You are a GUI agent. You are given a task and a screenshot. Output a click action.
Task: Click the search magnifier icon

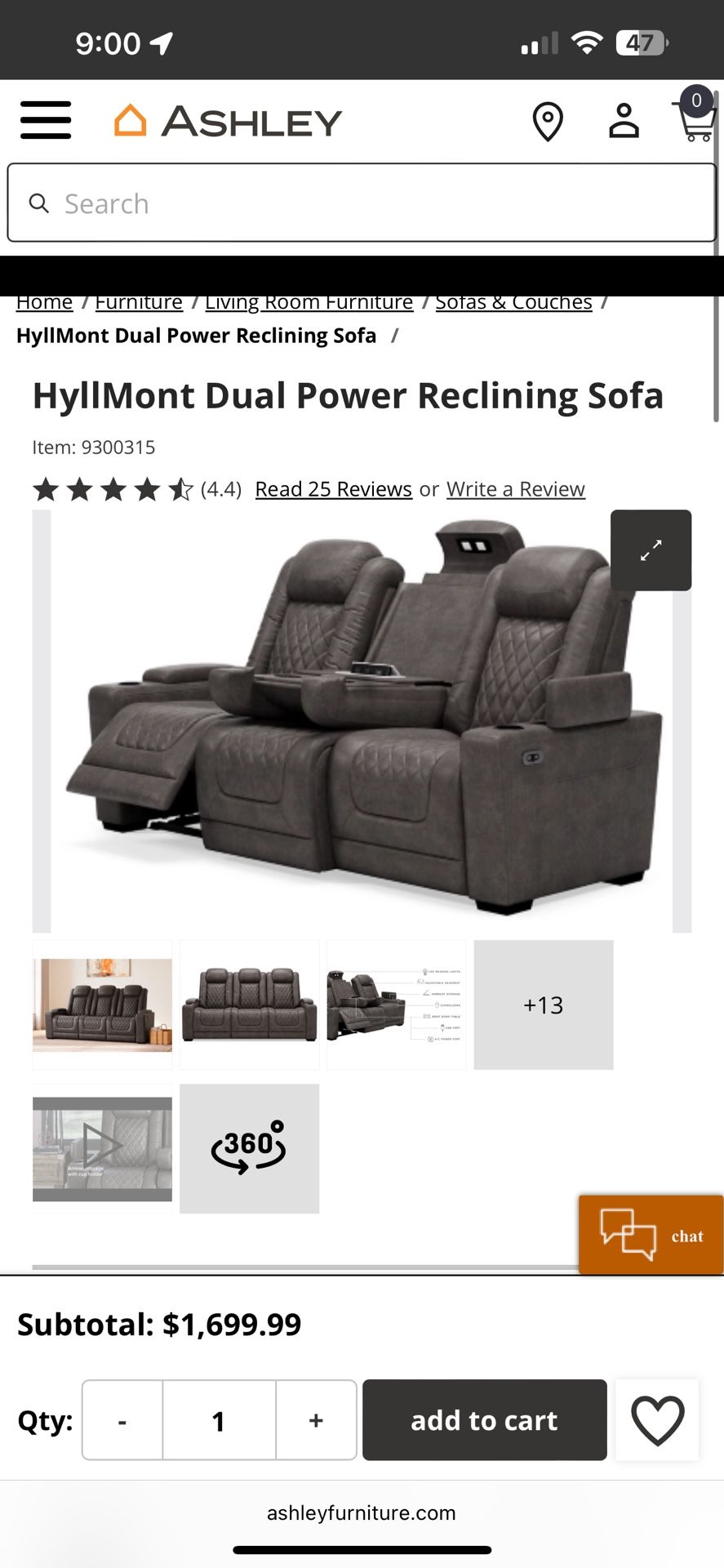coord(39,203)
